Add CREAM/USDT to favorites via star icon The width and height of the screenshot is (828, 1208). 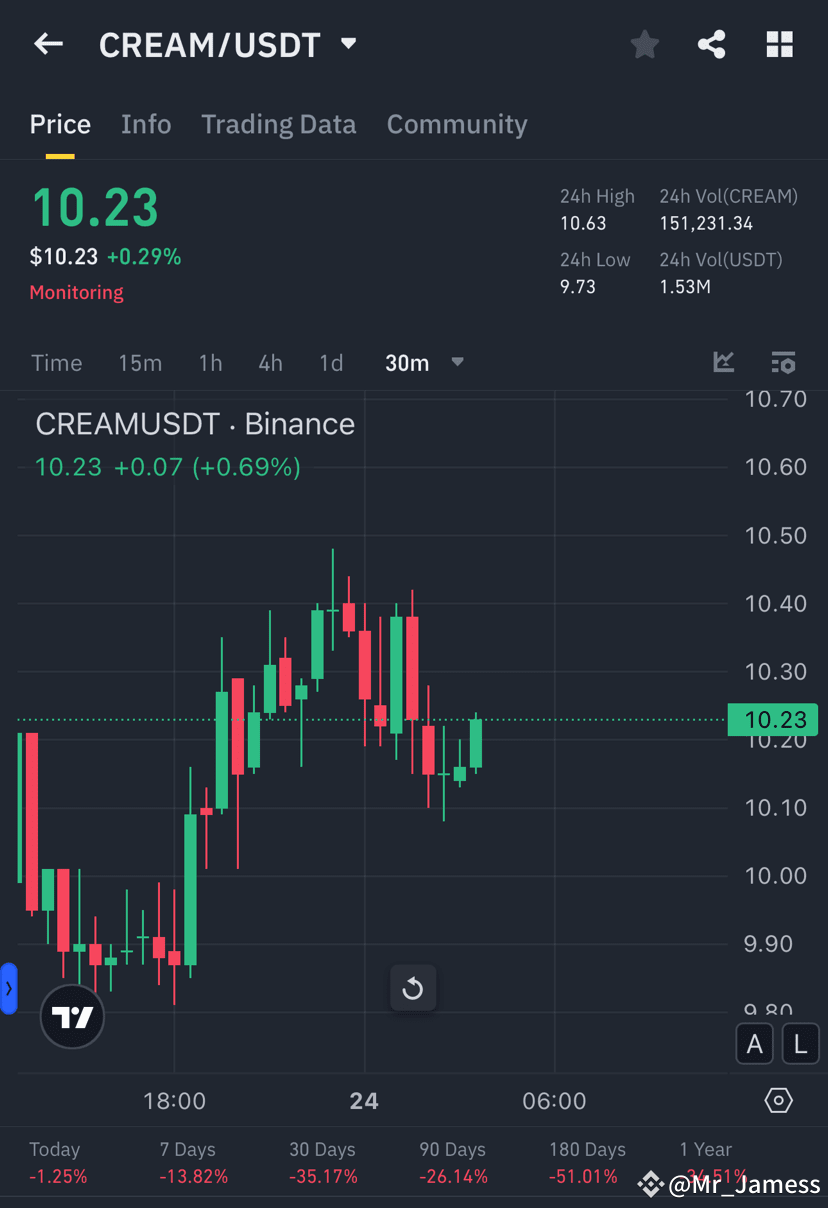pyautogui.click(x=644, y=44)
